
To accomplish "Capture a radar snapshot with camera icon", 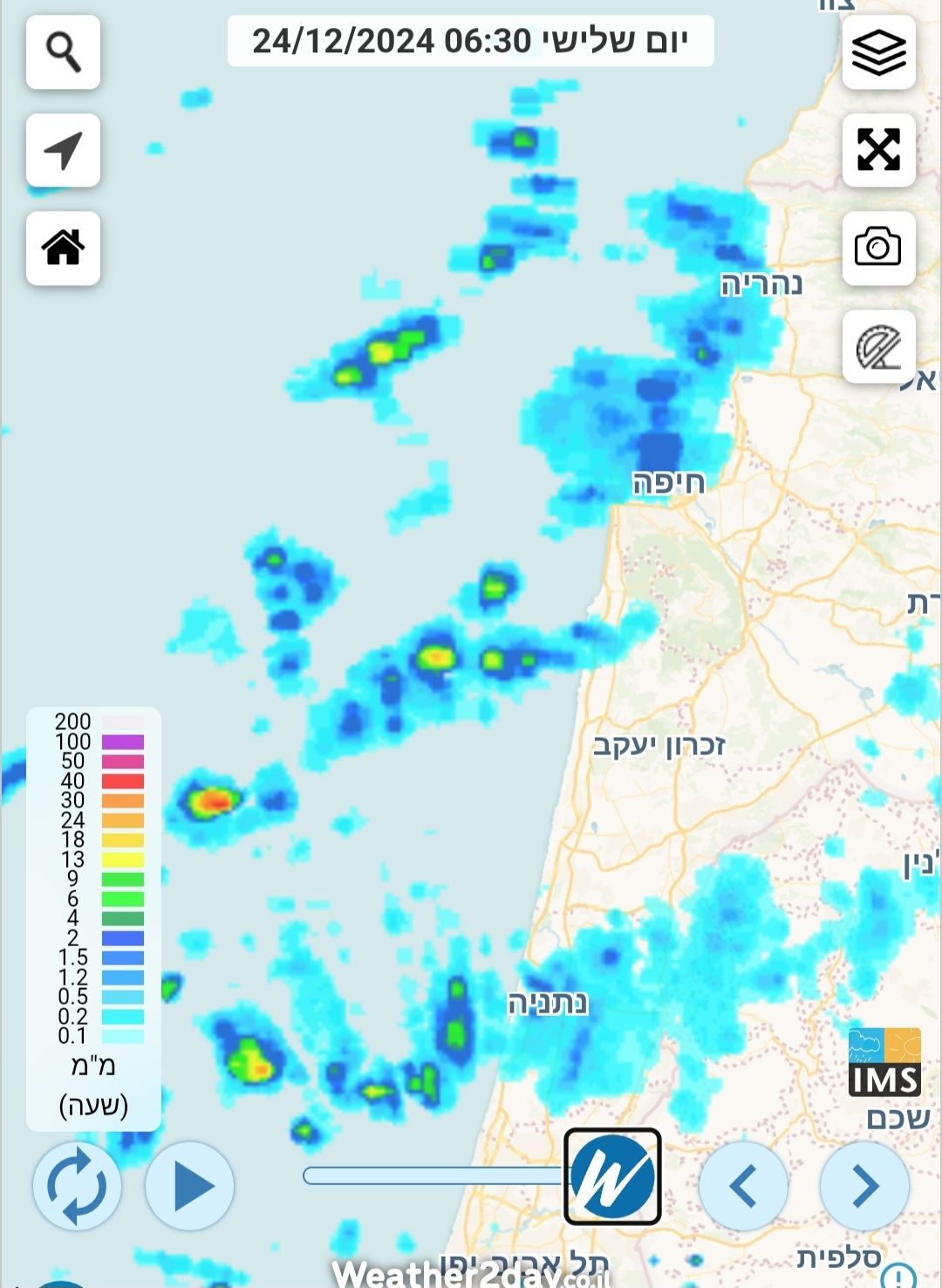I will pyautogui.click(x=878, y=248).
